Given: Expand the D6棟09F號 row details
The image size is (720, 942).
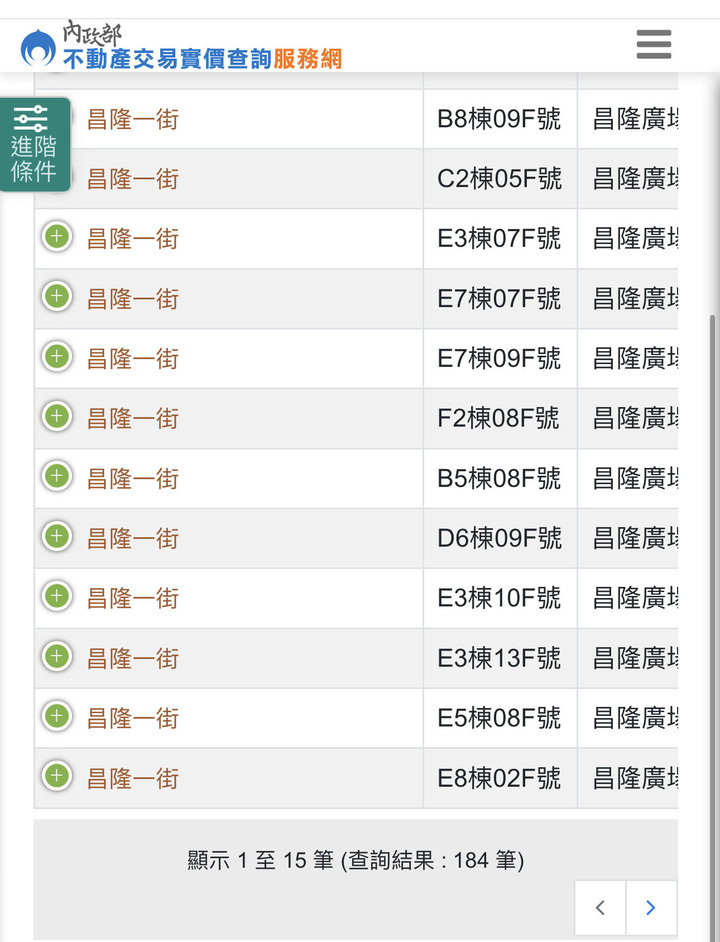Looking at the screenshot, I should tap(57, 537).
